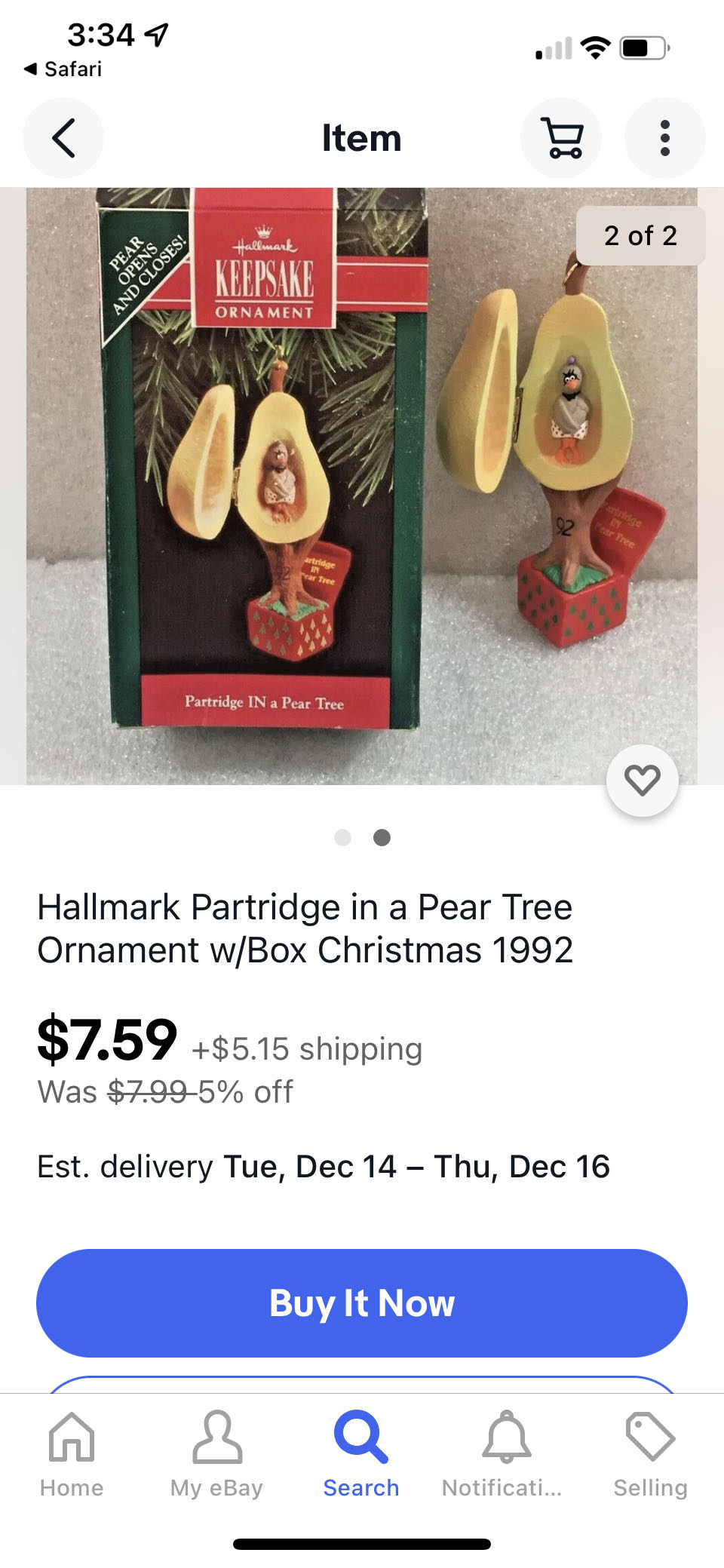The image size is (724, 1568).
Task: Open the three-dot overflow menu
Action: (x=664, y=138)
